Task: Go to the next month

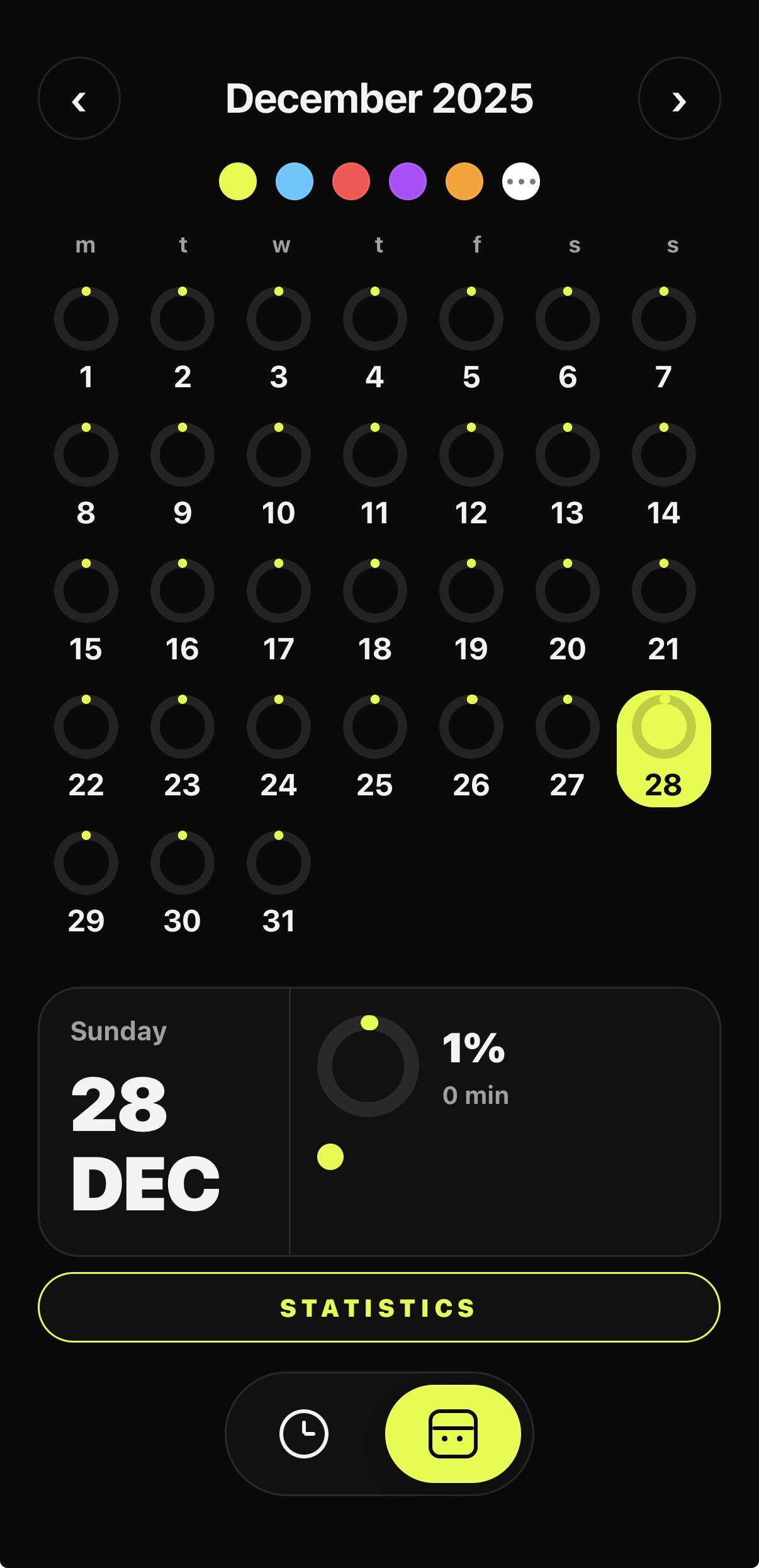Action: pyautogui.click(x=679, y=99)
